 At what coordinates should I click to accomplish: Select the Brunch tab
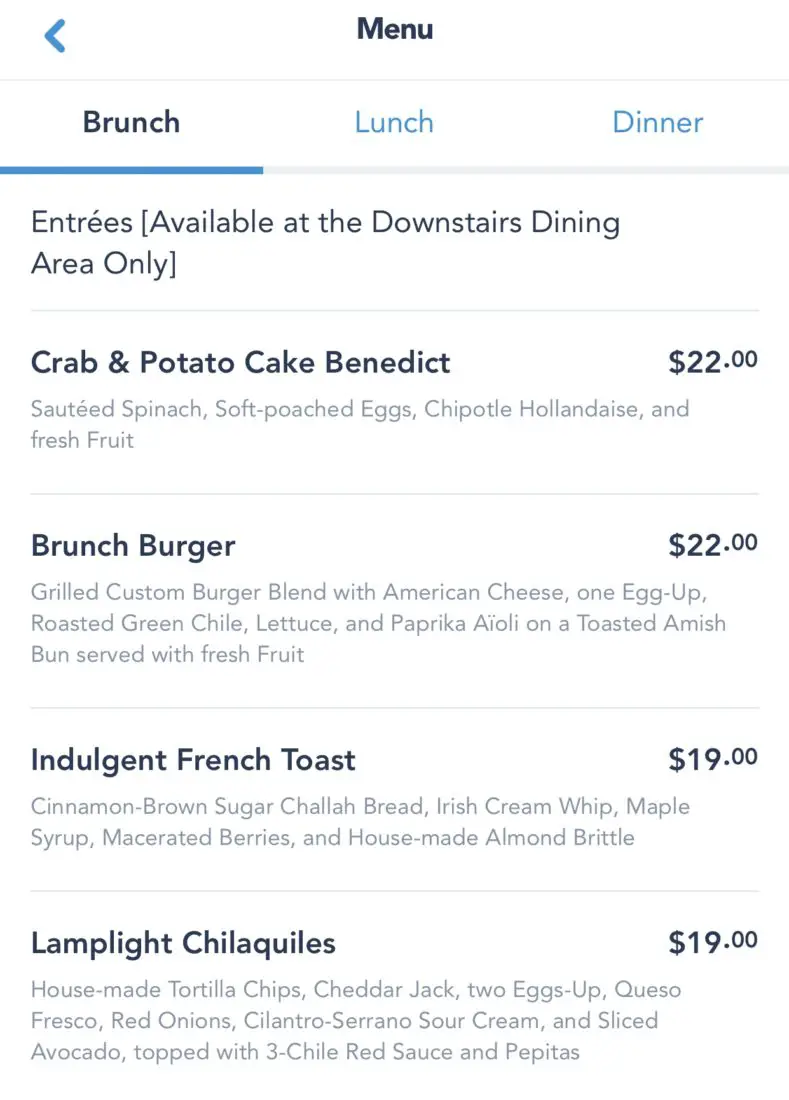131,123
